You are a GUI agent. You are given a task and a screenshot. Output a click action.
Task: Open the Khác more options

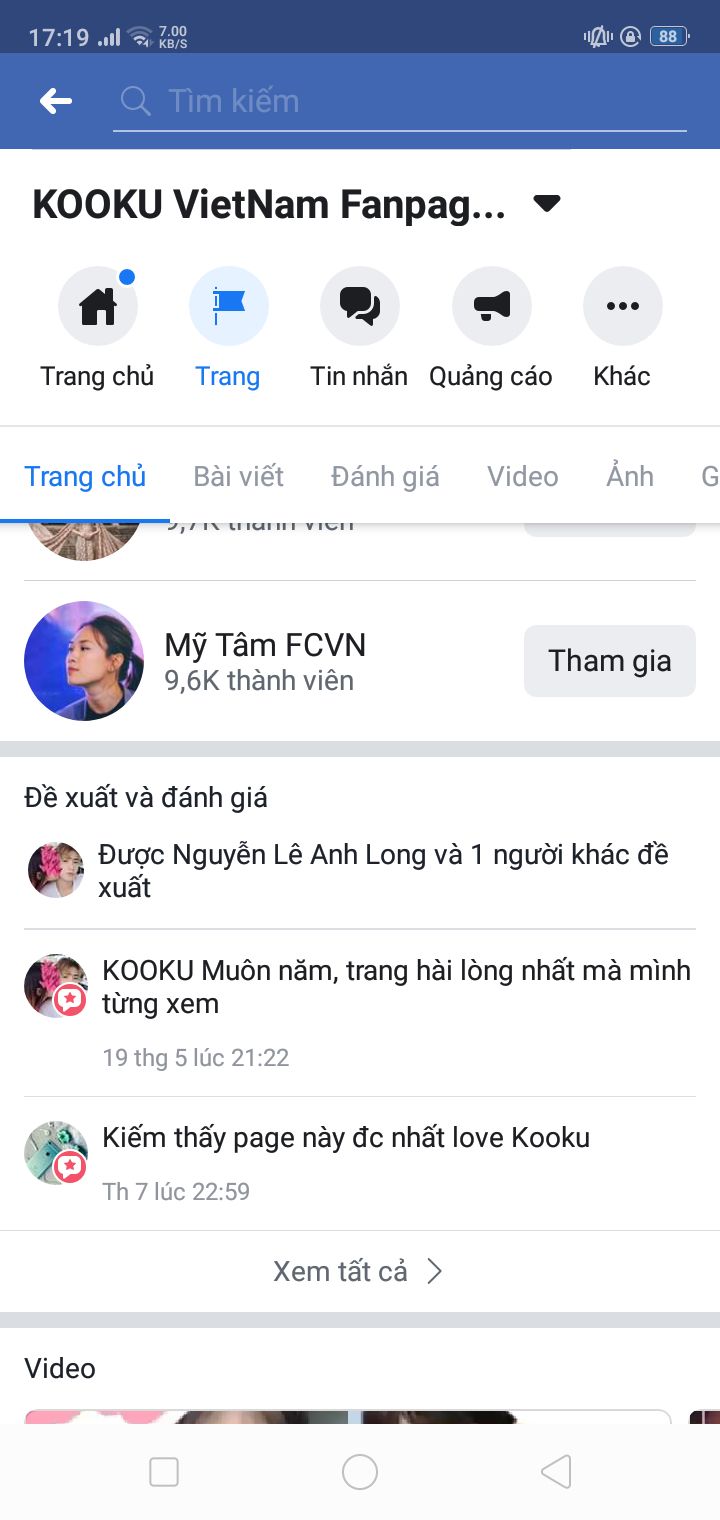pyautogui.click(x=622, y=306)
